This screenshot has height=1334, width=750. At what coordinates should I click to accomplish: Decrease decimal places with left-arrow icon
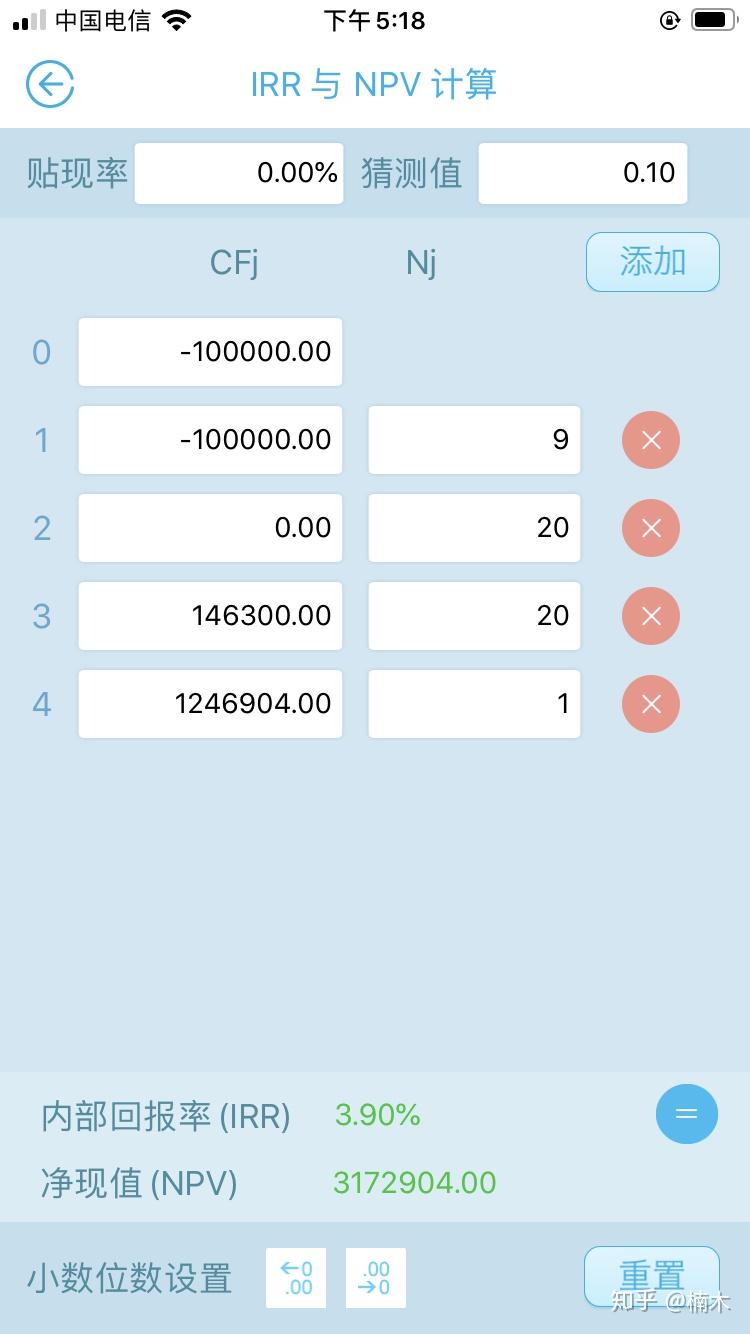(295, 1277)
